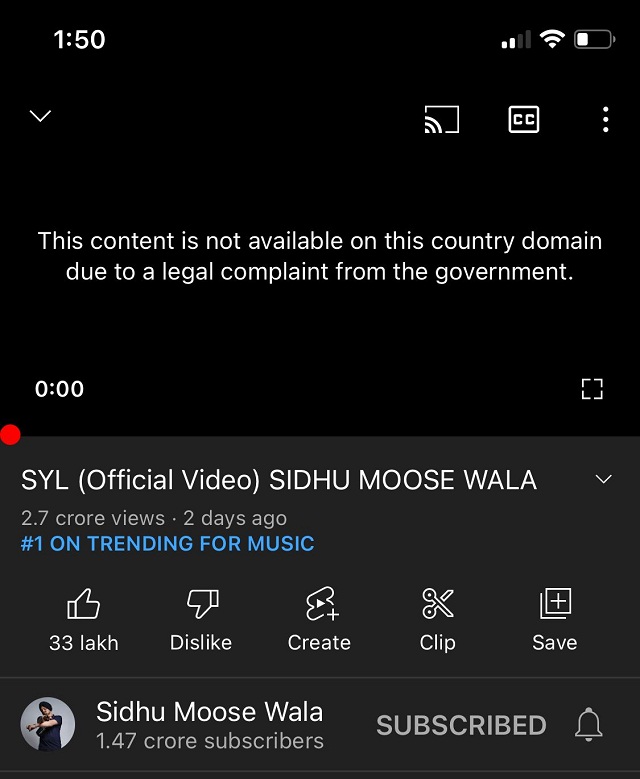The width and height of the screenshot is (640, 779).
Task: Change notification settings with the bell
Action: coord(589,725)
